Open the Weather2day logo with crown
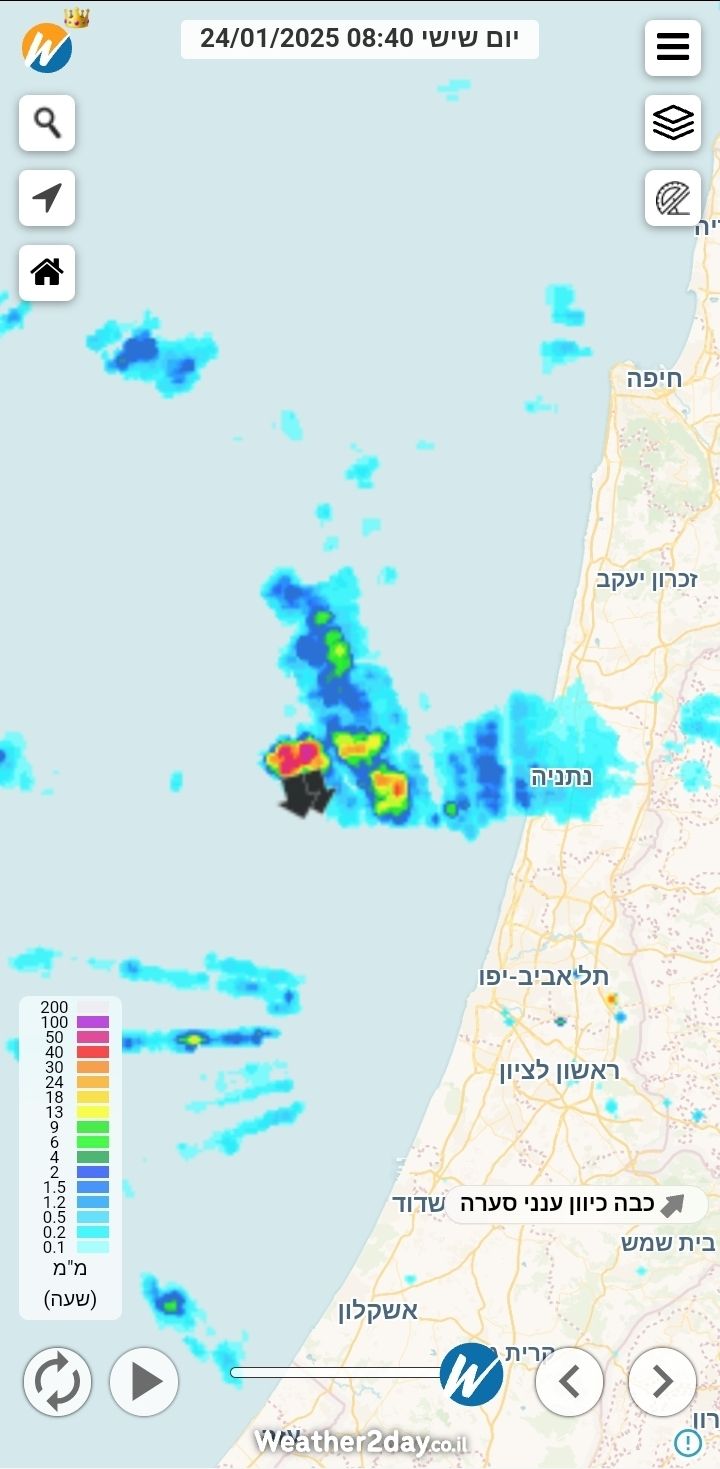 pyautogui.click(x=50, y=45)
